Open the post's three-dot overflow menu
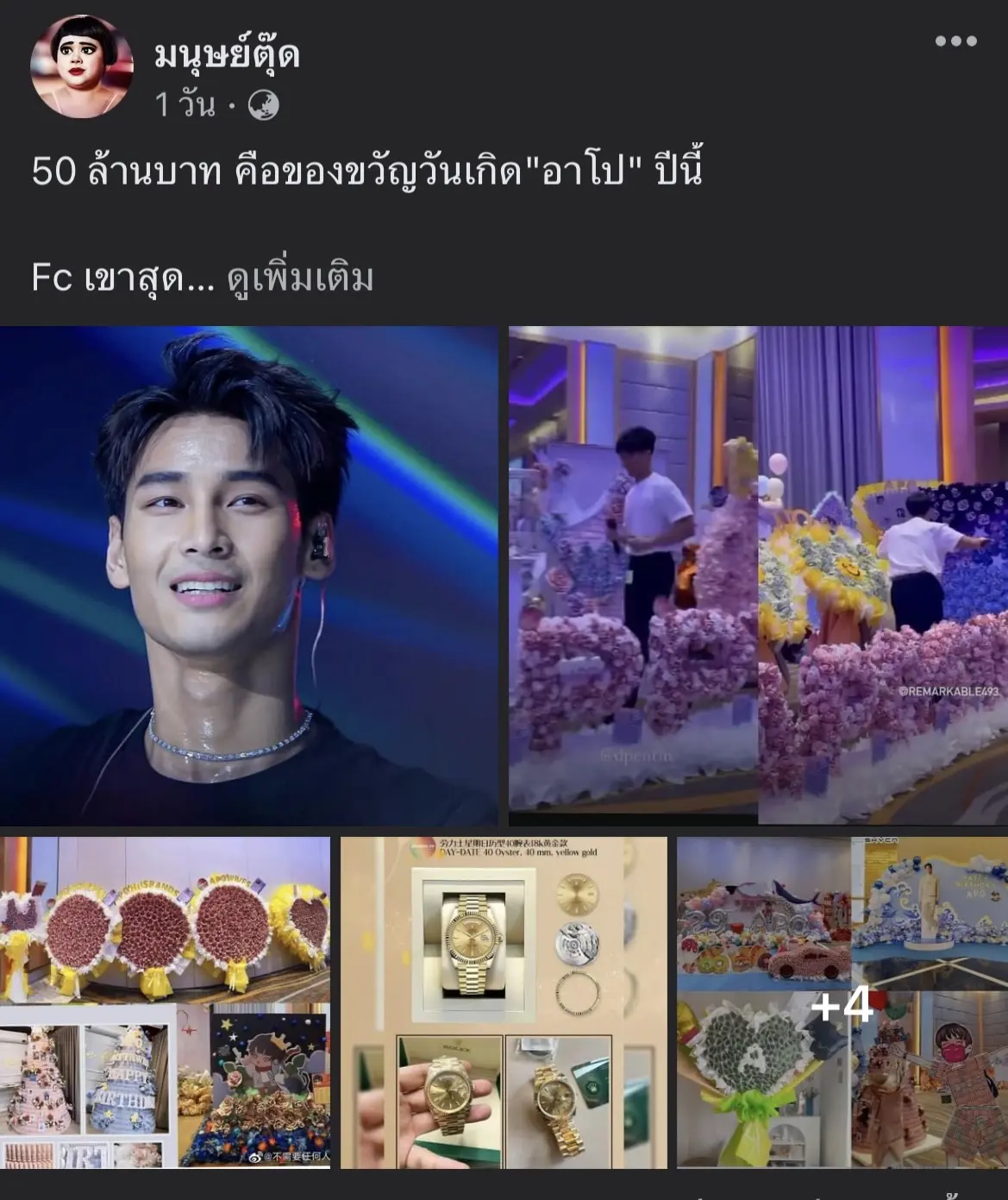Image resolution: width=1008 pixels, height=1200 pixels. pos(955,41)
